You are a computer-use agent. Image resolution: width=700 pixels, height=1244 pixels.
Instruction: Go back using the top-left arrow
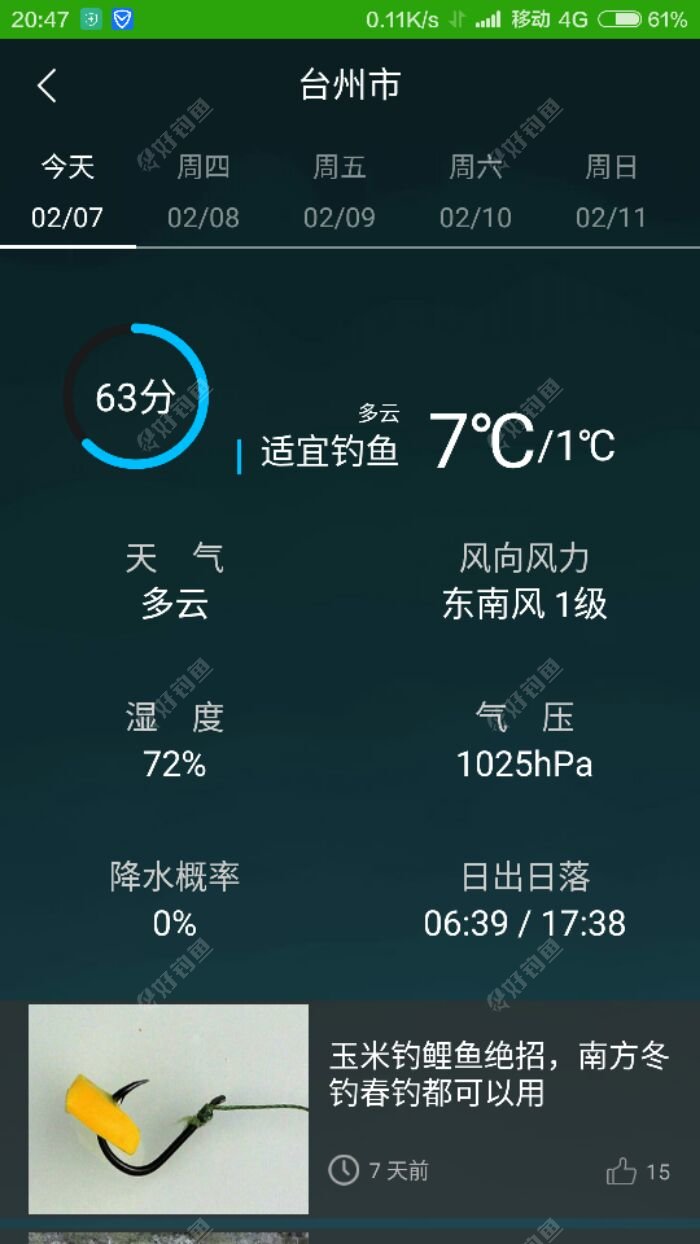(47, 86)
